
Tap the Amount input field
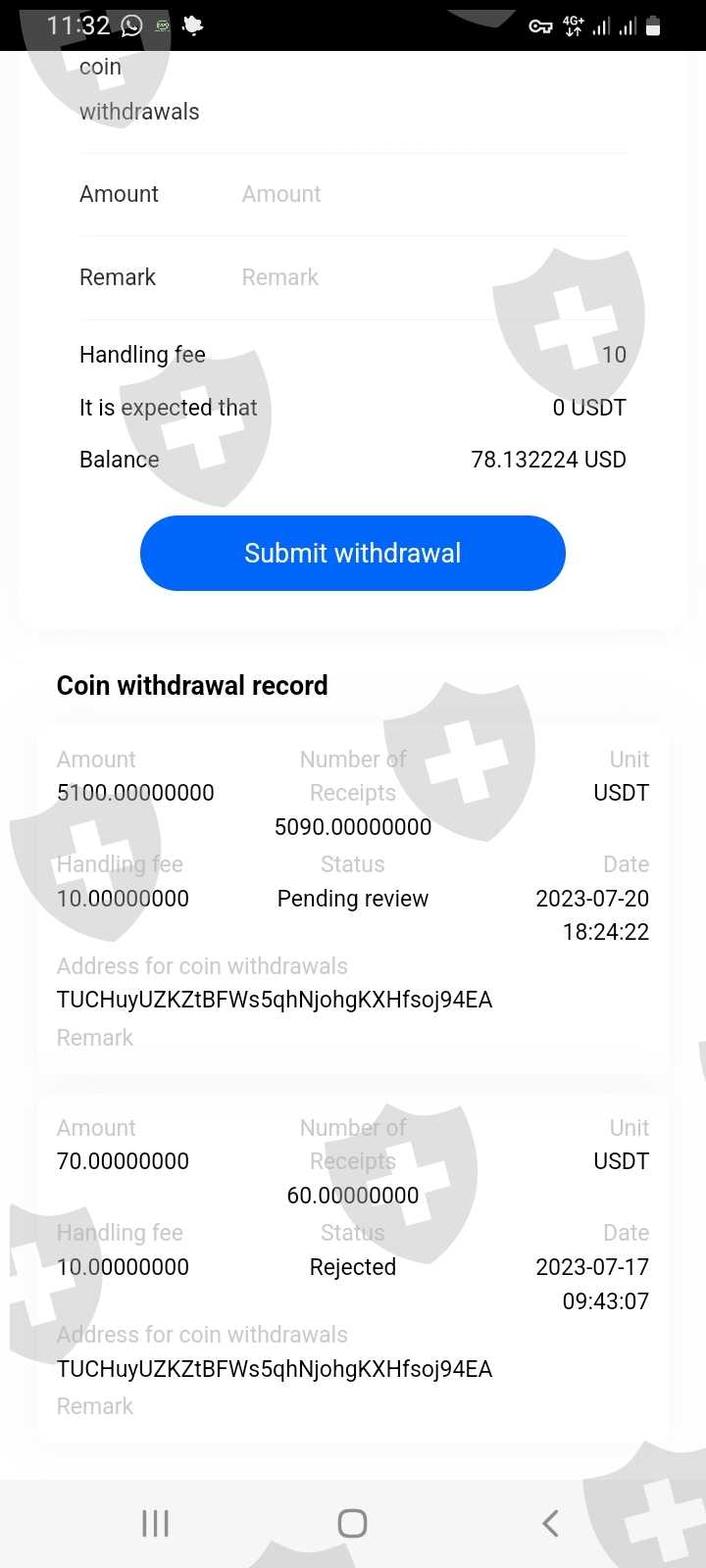tap(433, 194)
